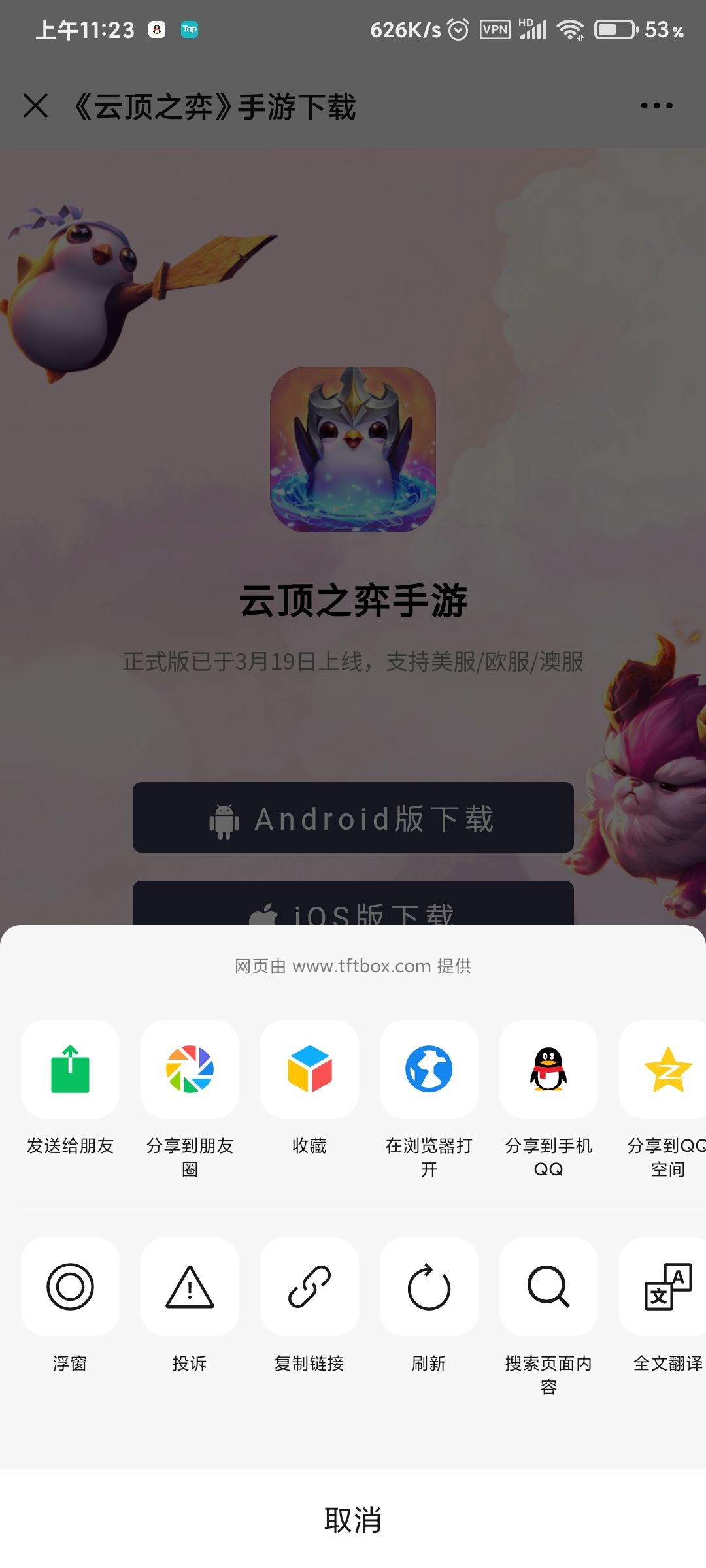706x1568 pixels.
Task: Open 搜索页面内容 page search
Action: (548, 1287)
